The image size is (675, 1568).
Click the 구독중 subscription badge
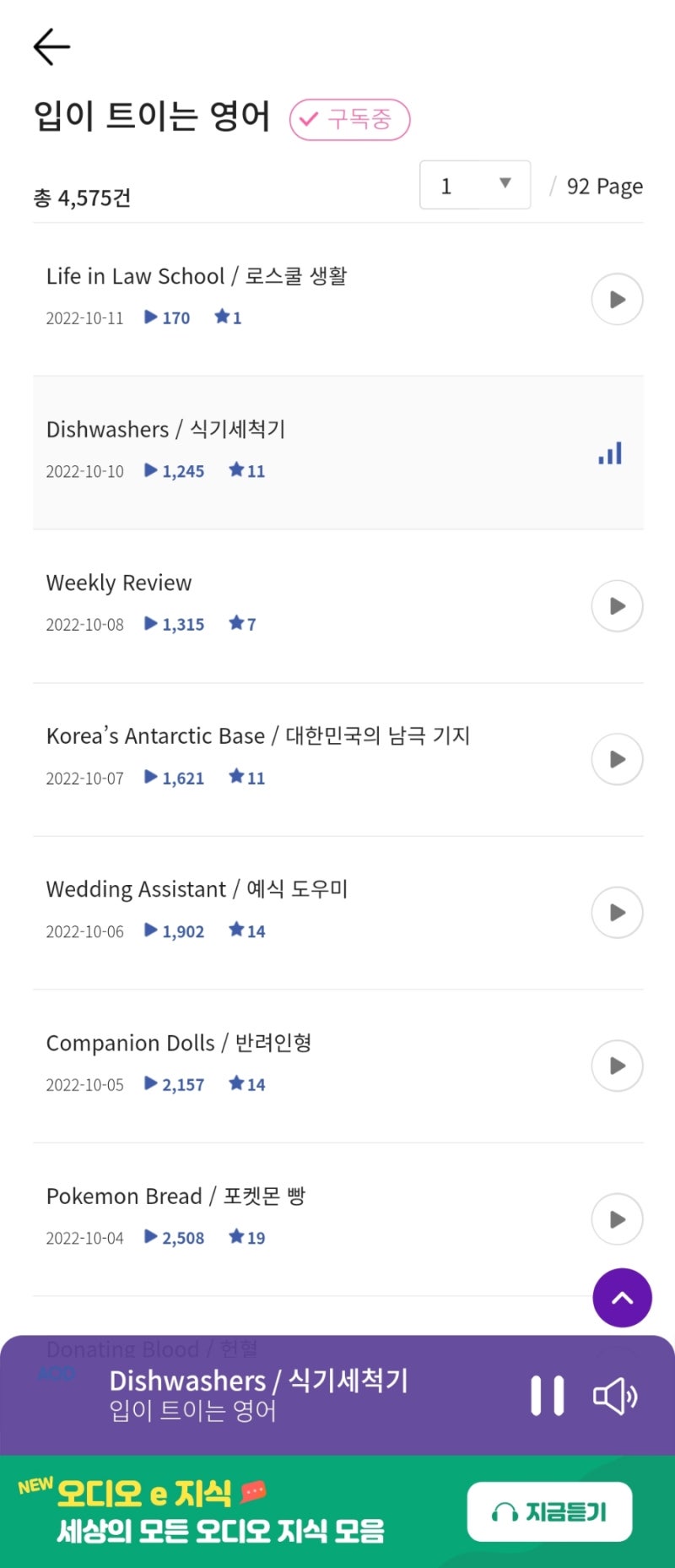pyautogui.click(x=349, y=120)
